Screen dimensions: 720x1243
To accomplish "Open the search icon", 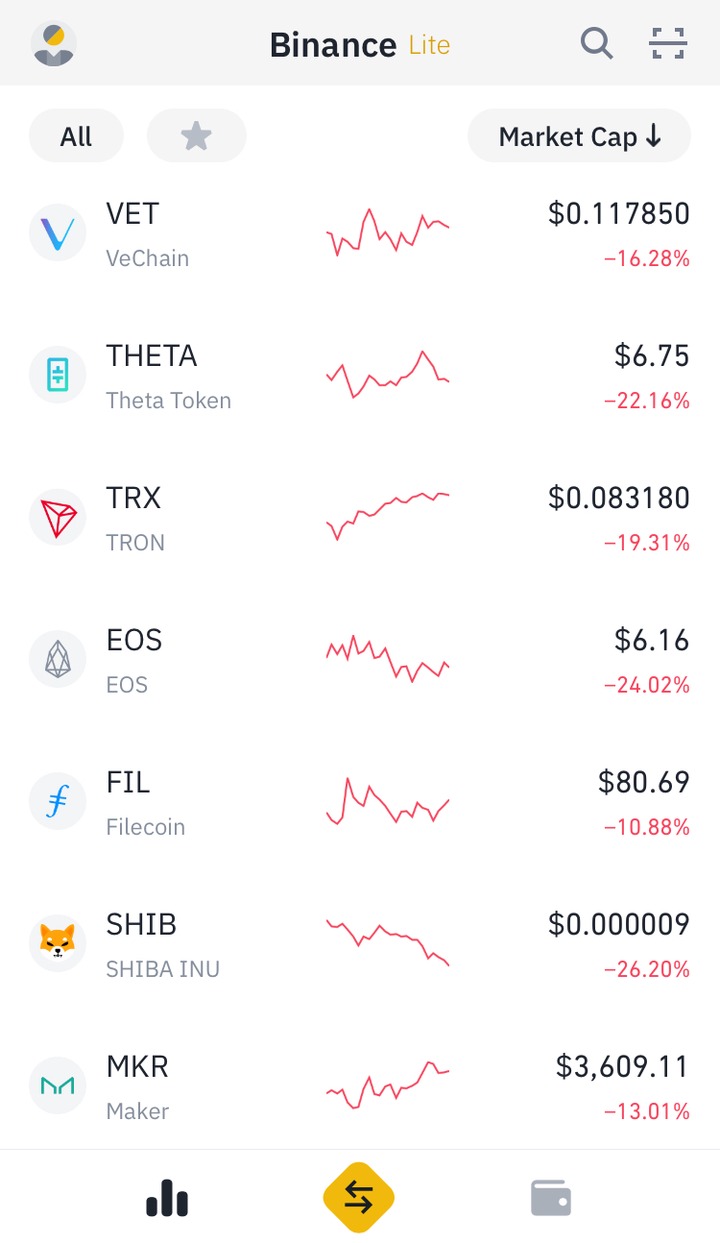I will tap(597, 44).
